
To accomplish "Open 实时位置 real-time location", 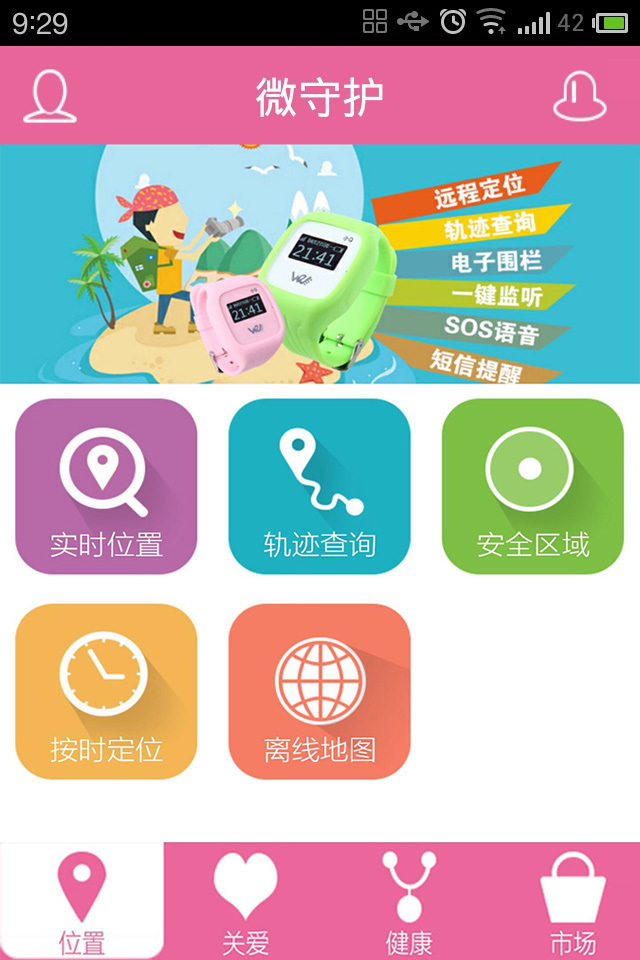I will (106, 487).
